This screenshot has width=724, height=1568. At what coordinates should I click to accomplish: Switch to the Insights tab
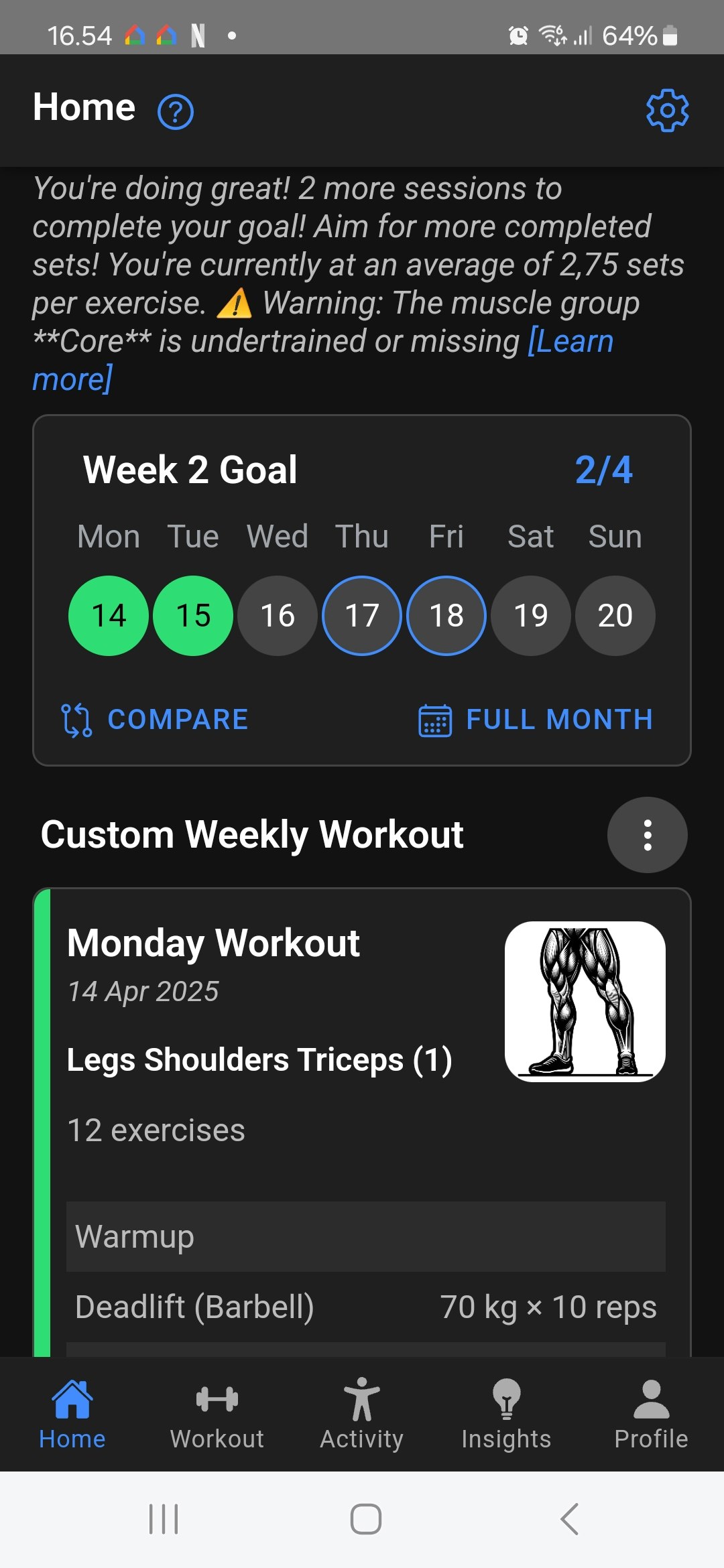tap(506, 1414)
